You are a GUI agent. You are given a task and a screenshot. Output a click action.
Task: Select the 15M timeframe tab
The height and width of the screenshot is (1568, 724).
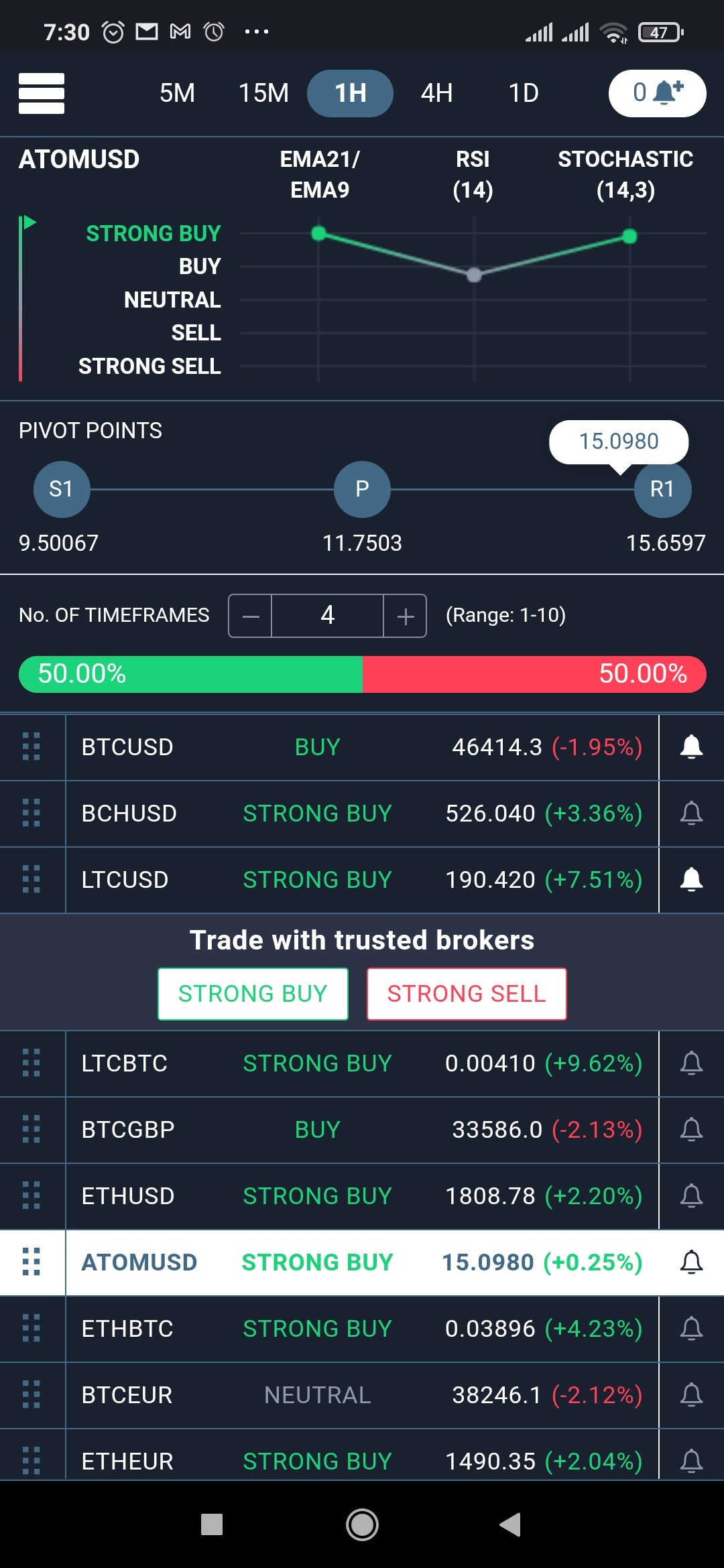tap(263, 93)
